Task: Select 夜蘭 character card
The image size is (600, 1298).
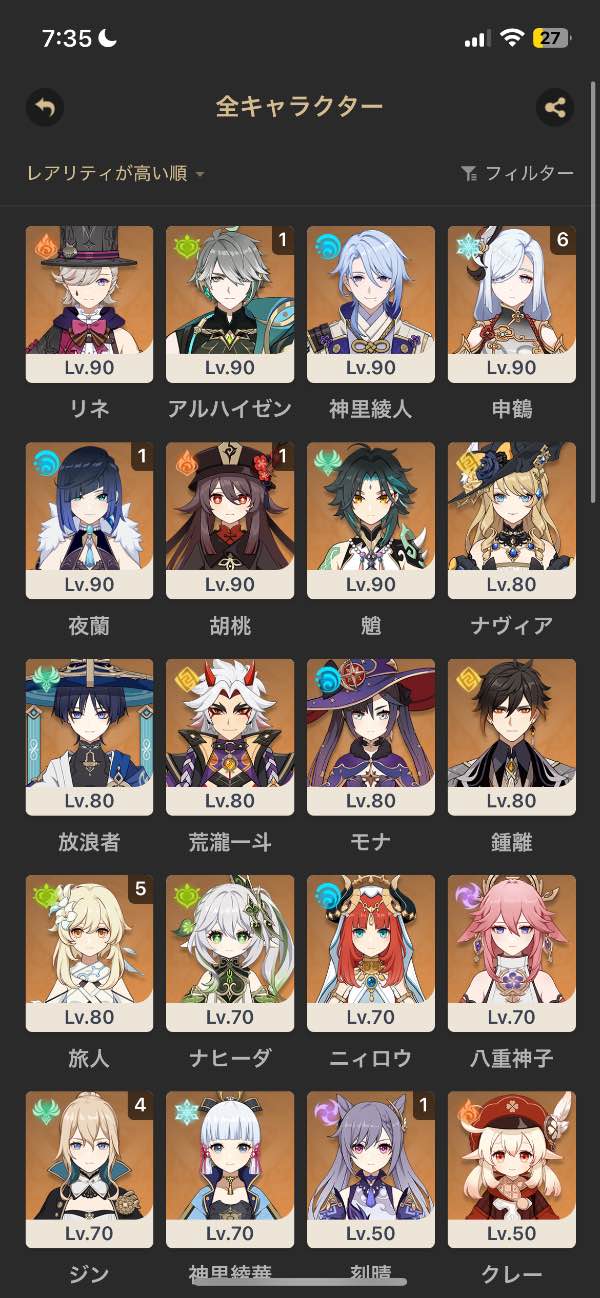Action: click(x=89, y=521)
